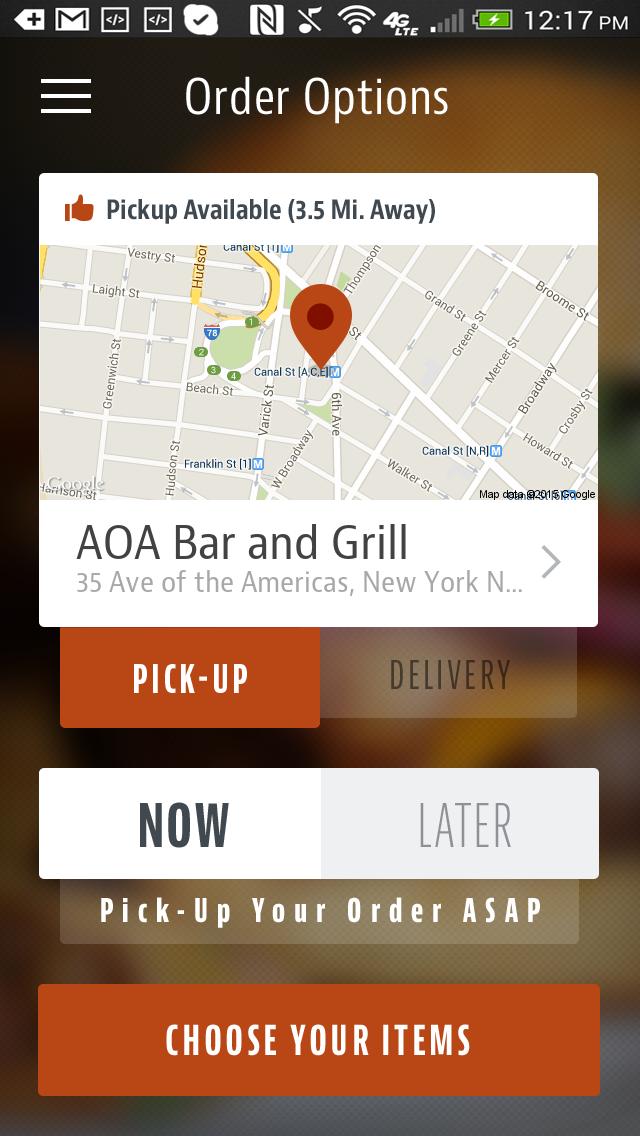The height and width of the screenshot is (1136, 640).
Task: Schedule the order for Later
Action: 462,824
